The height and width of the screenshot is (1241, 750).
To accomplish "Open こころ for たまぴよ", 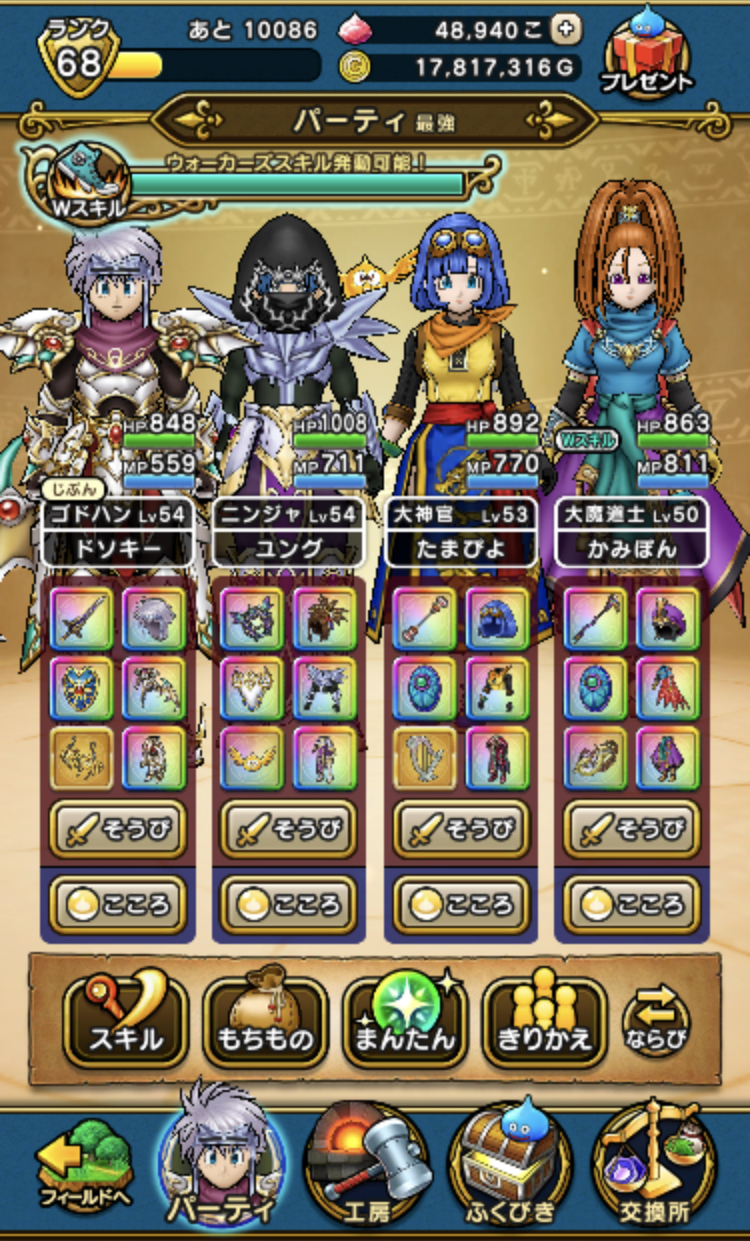I will point(461,904).
